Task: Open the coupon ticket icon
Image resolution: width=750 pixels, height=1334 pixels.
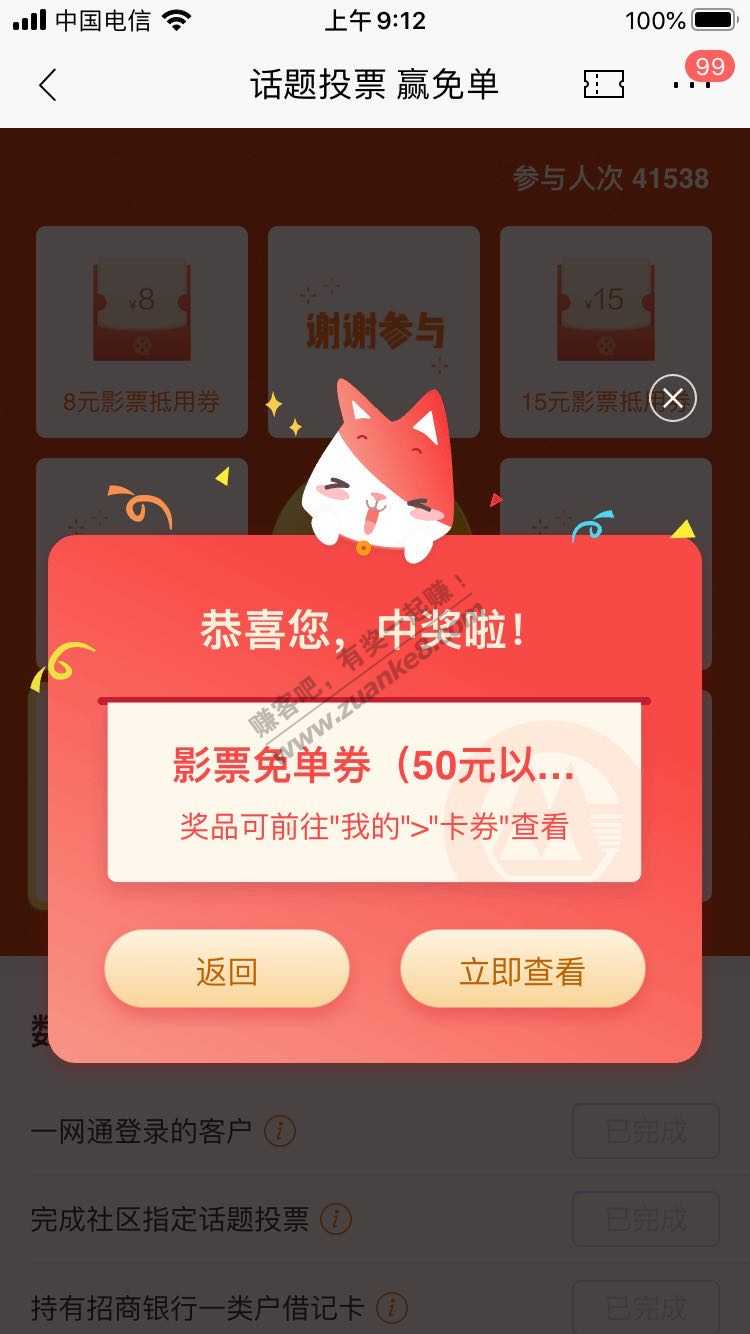Action: 603,85
